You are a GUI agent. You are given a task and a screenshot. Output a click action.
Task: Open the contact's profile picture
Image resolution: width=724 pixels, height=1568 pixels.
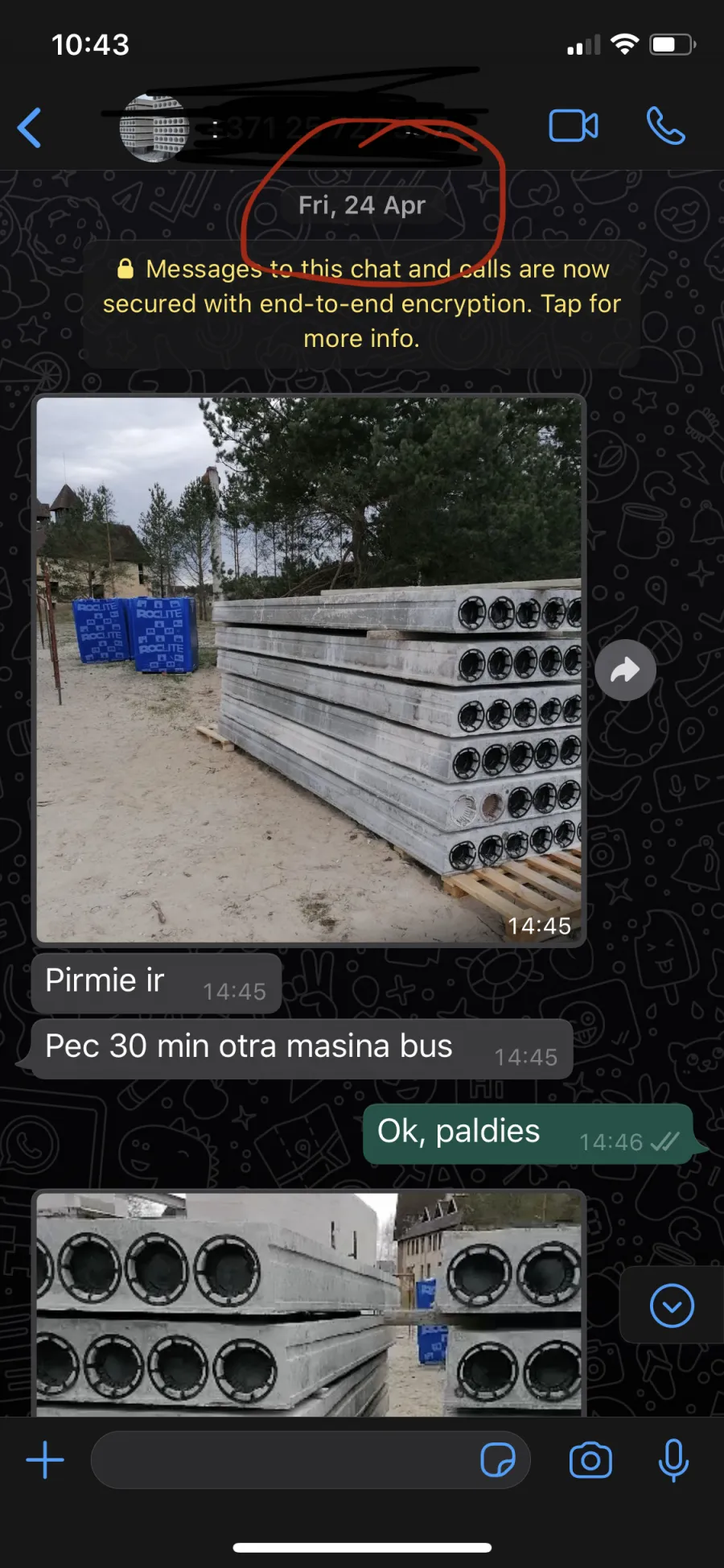click(x=154, y=128)
